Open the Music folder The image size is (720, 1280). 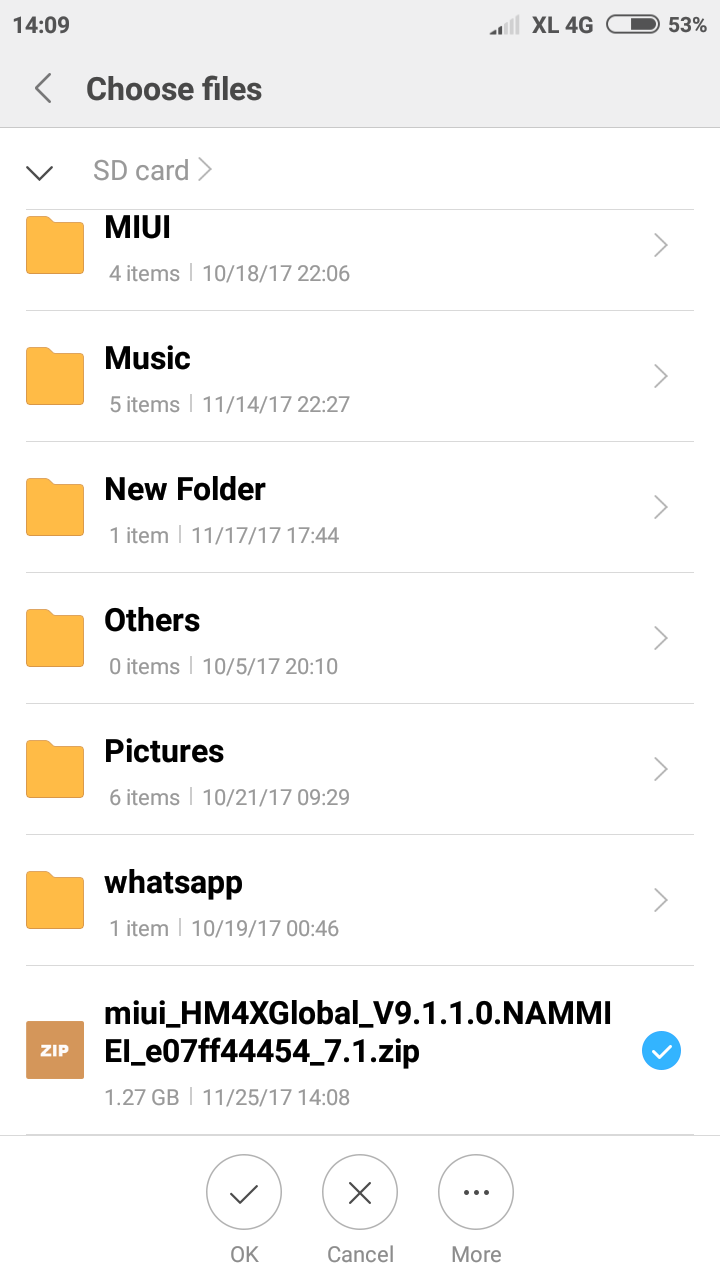(360, 376)
